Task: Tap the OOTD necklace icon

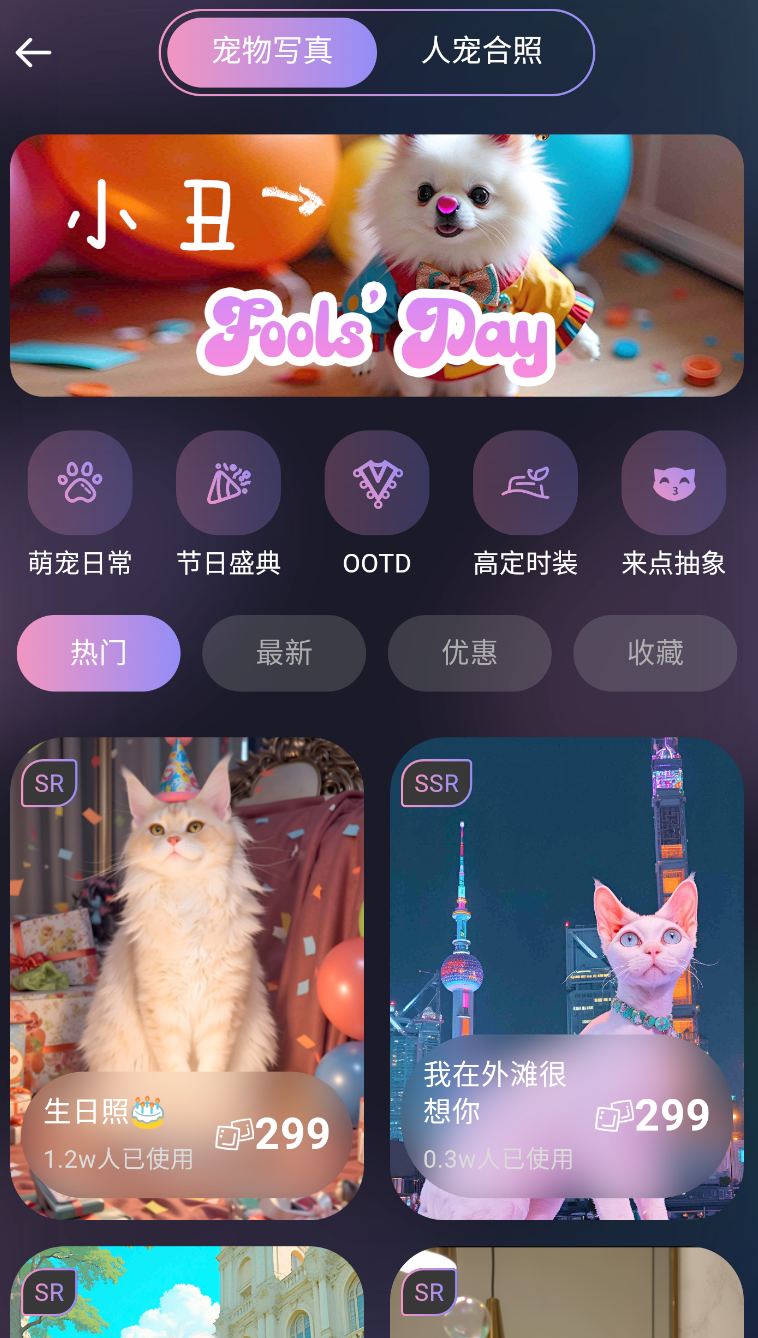Action: point(377,482)
